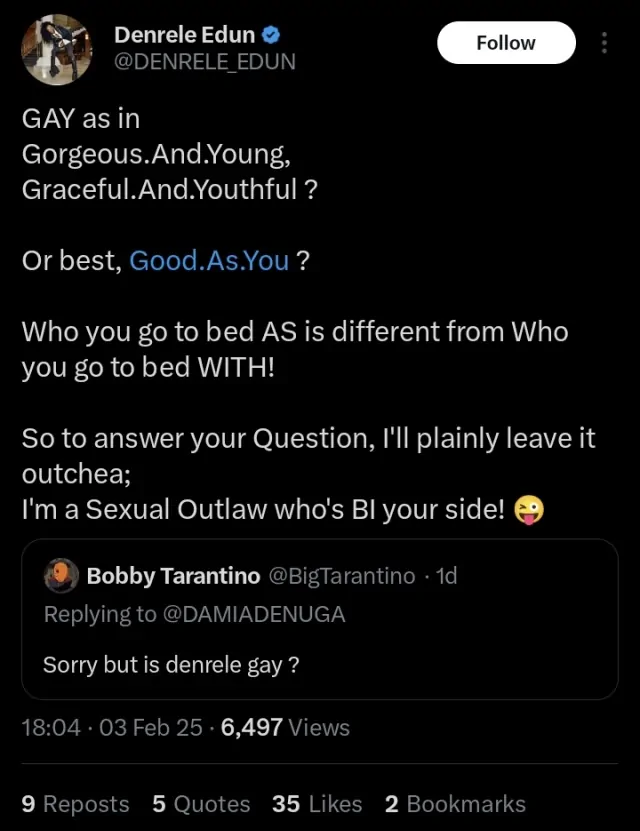Viewport: 640px width, 831px height.
Task: Open the post's three-dot overflow menu
Action: tap(604, 43)
